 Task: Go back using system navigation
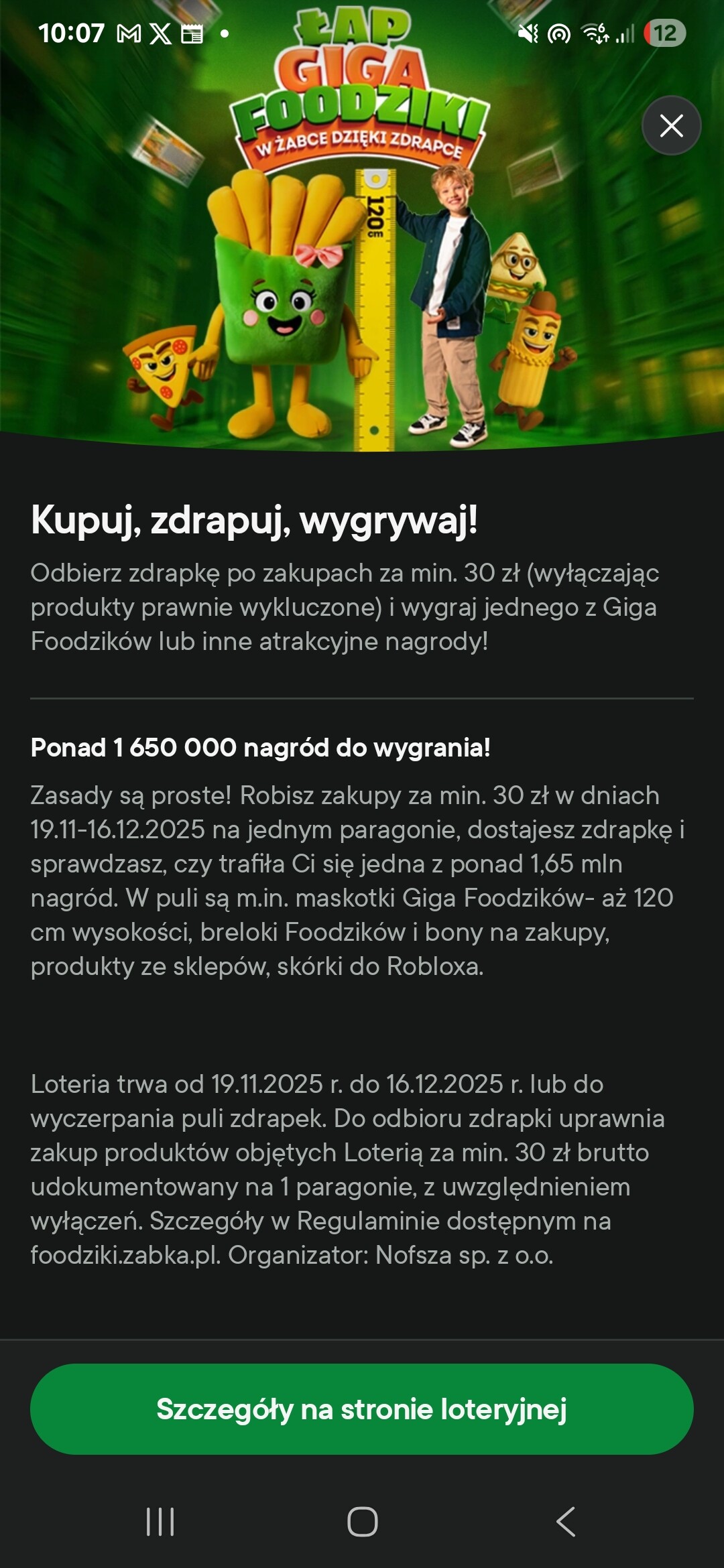[x=566, y=1522]
